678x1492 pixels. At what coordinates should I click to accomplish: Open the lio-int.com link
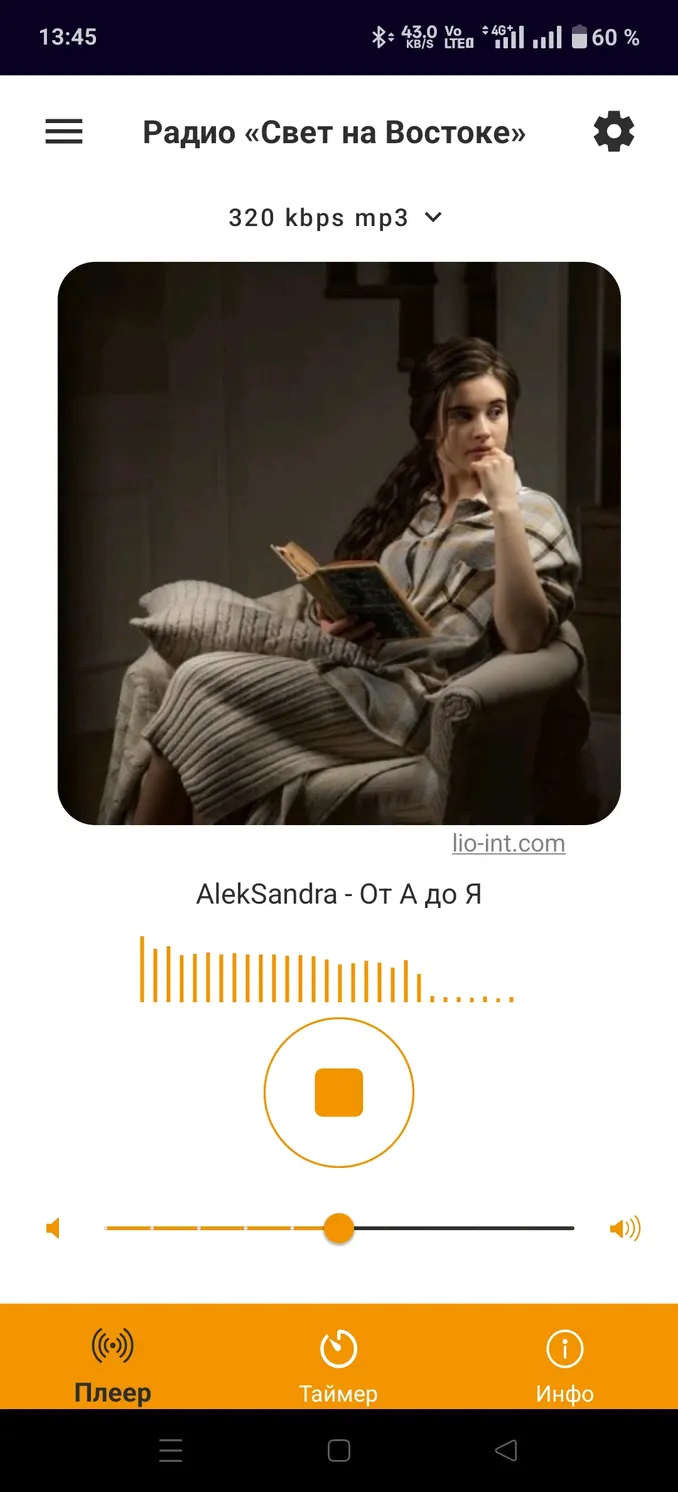[x=508, y=843]
